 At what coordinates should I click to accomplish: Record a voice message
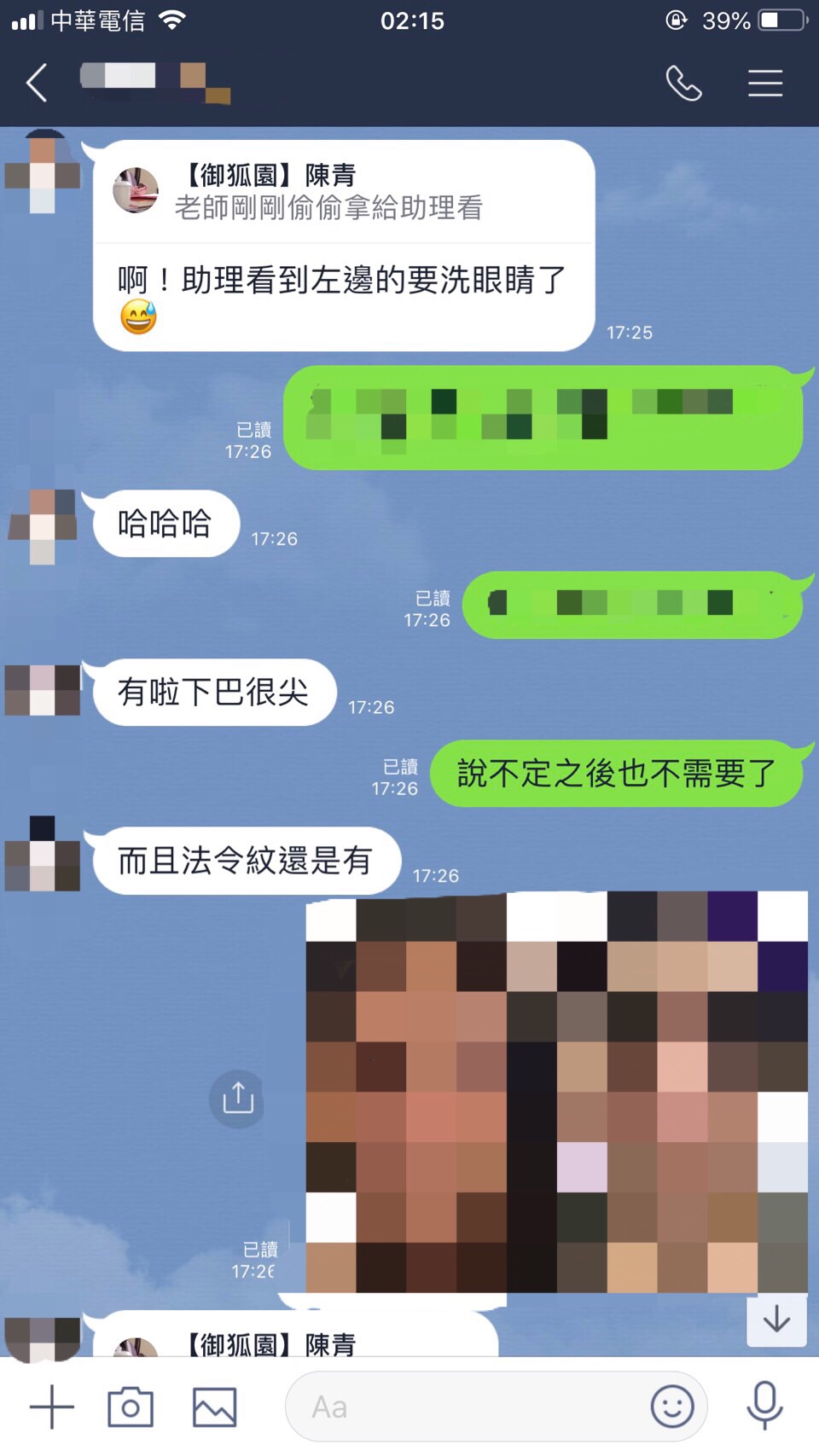click(x=764, y=1405)
